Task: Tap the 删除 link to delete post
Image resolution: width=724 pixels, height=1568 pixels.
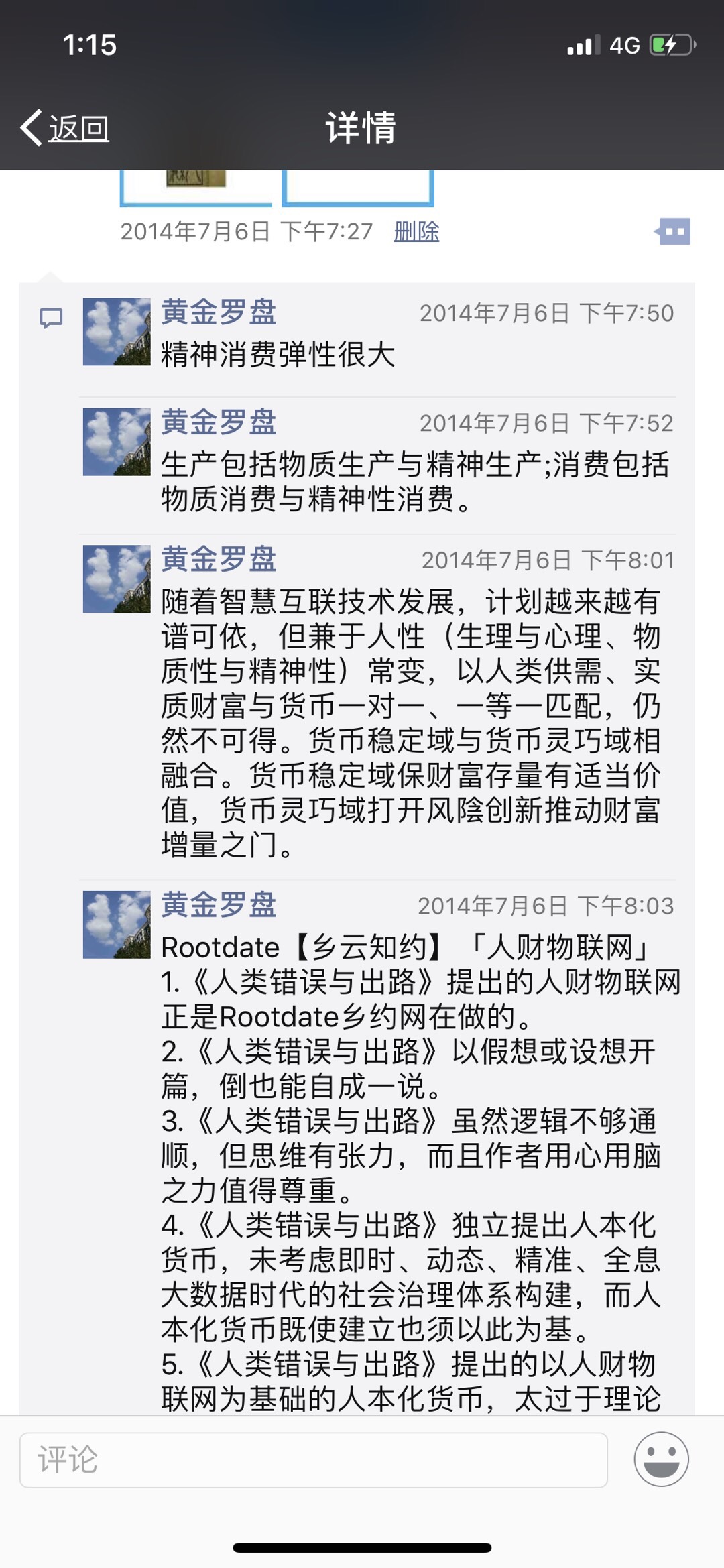Action: point(416,231)
